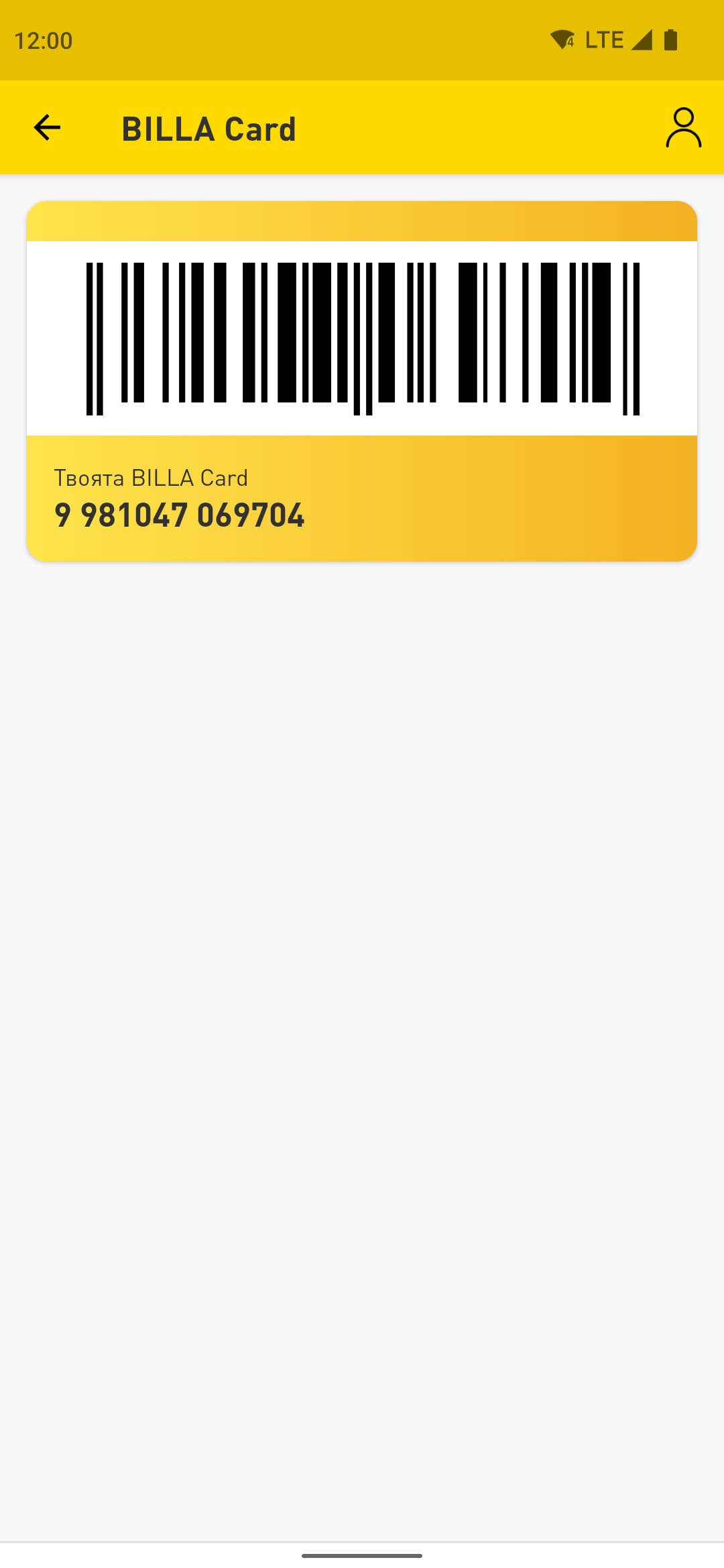
Task: Tap the person silhouette in the header
Action: tap(684, 129)
